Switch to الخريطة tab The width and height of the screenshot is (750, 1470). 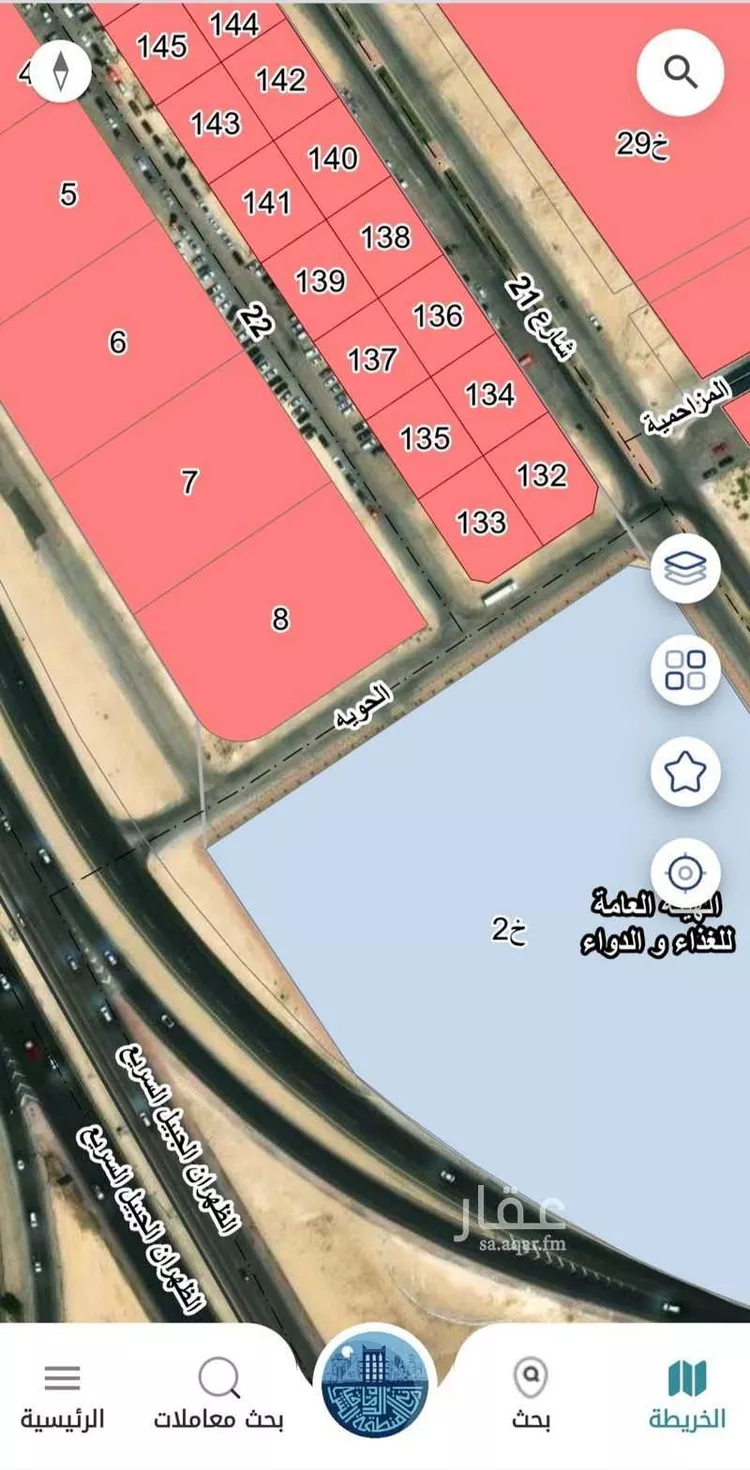687,1394
